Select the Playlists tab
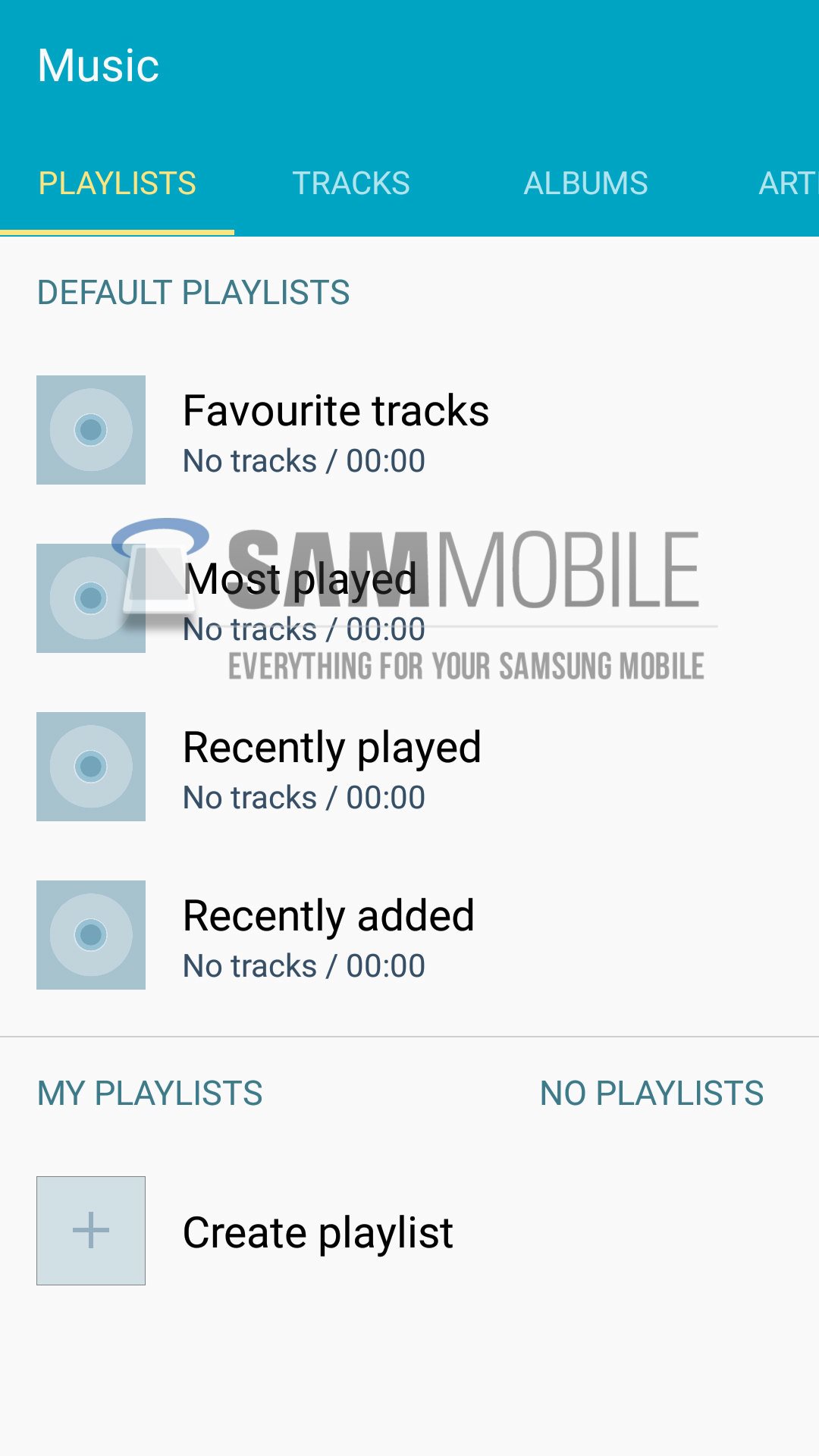Screen dimensions: 819x1456 point(118,184)
